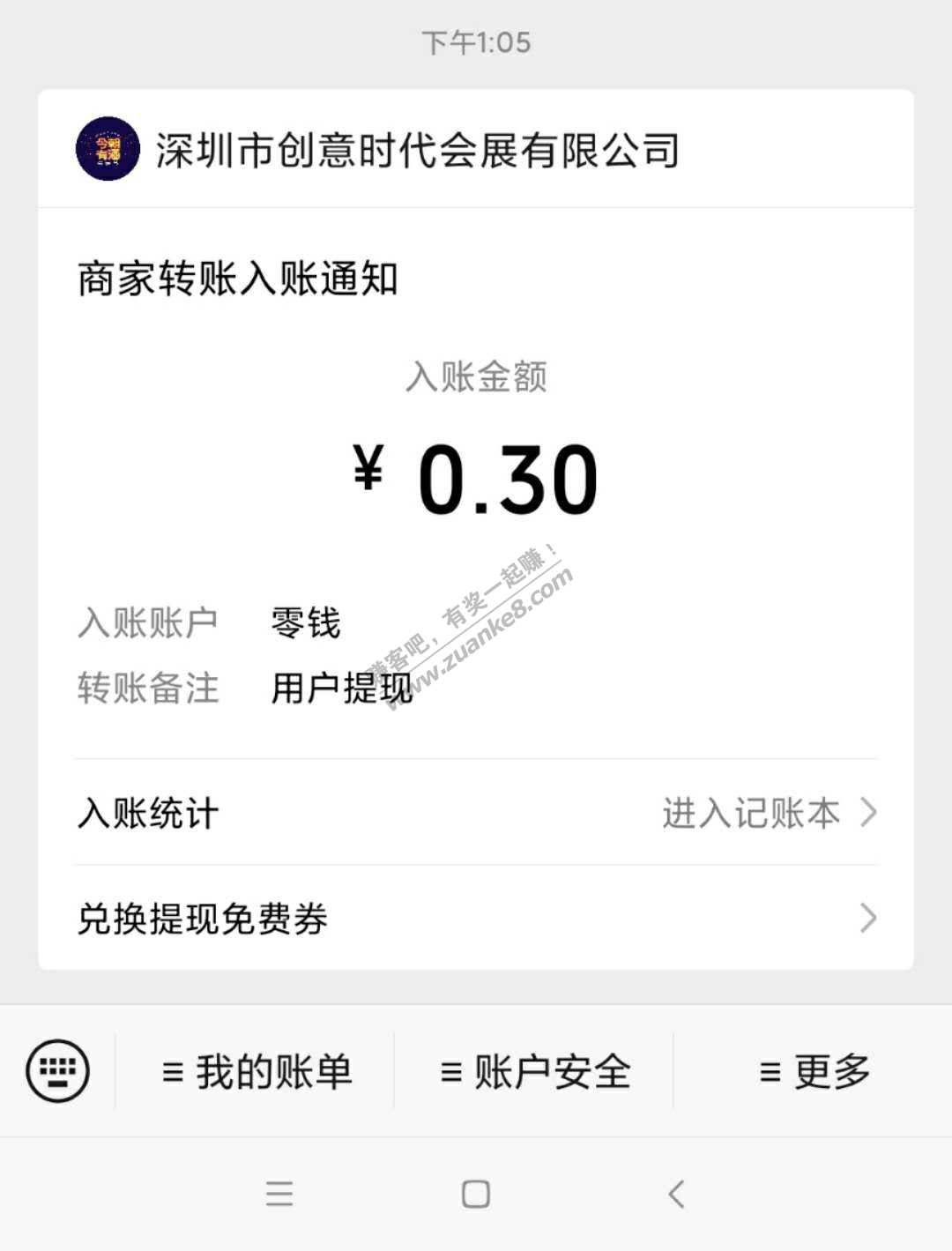This screenshot has height=1251, width=952.
Task: Switch to keyboard input mode
Action: point(57,1071)
